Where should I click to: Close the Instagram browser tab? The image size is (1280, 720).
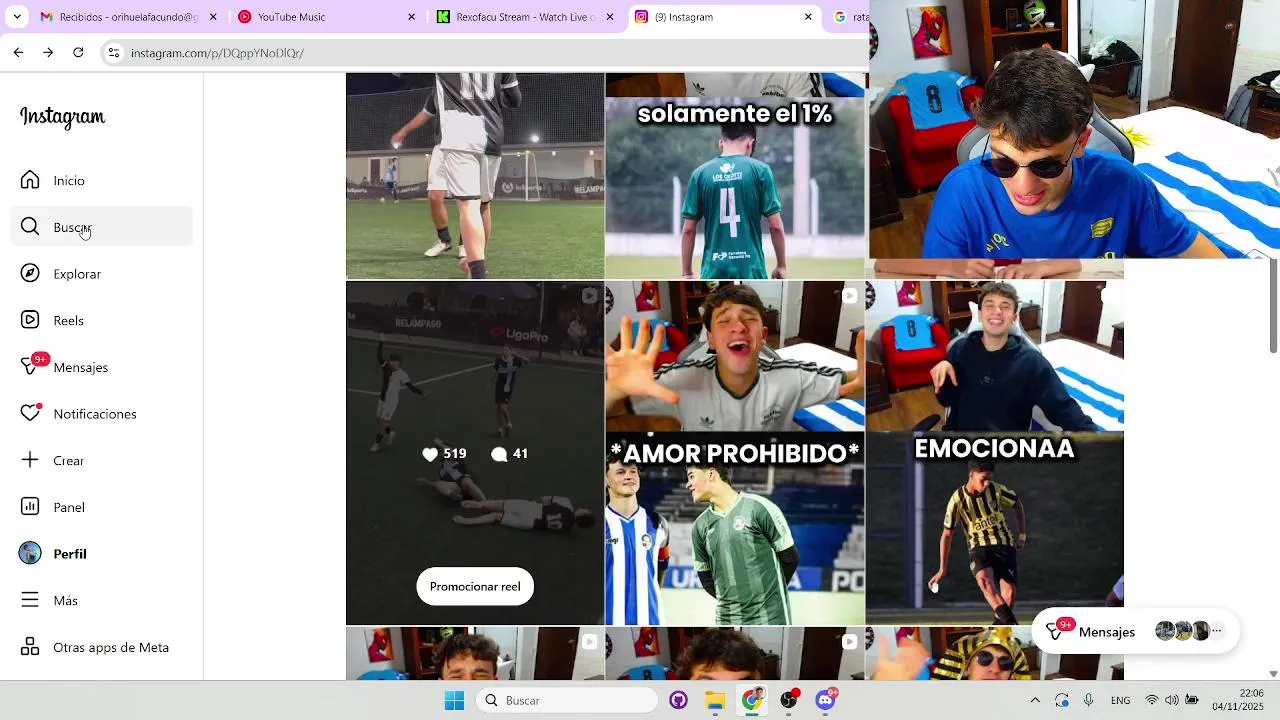[x=808, y=17]
